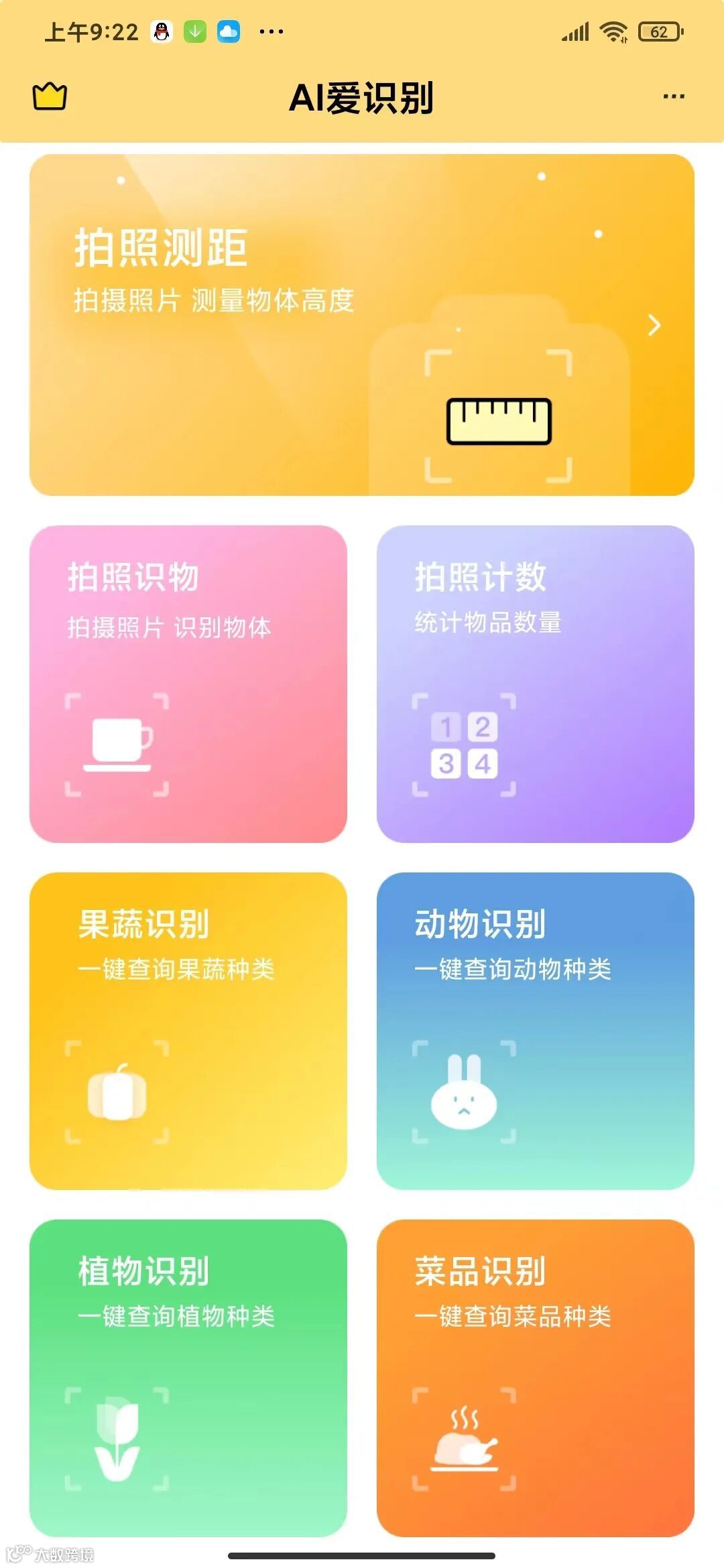Open the overflow menu in the header
724x1568 pixels.
(x=673, y=97)
